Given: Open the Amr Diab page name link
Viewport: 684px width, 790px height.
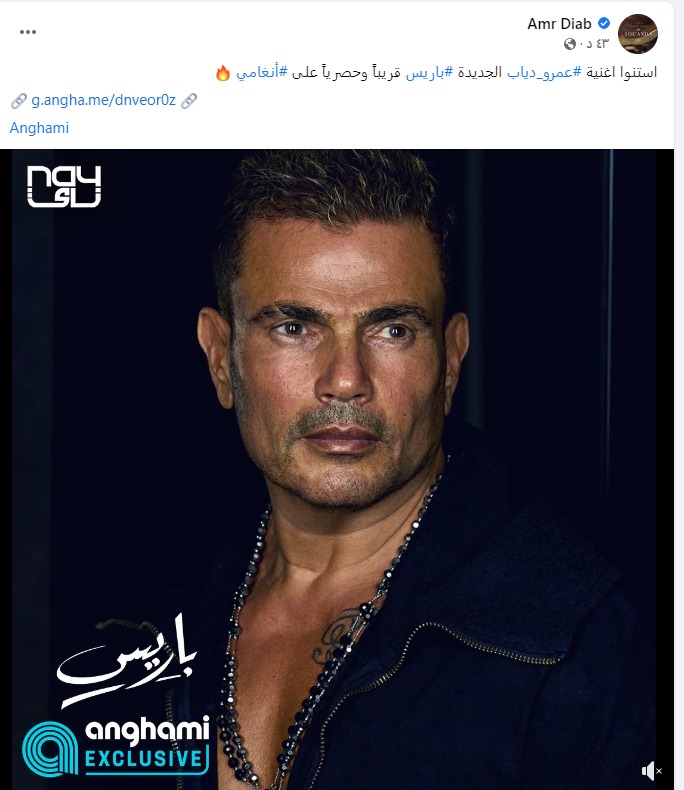Looking at the screenshot, I should click(x=558, y=23).
